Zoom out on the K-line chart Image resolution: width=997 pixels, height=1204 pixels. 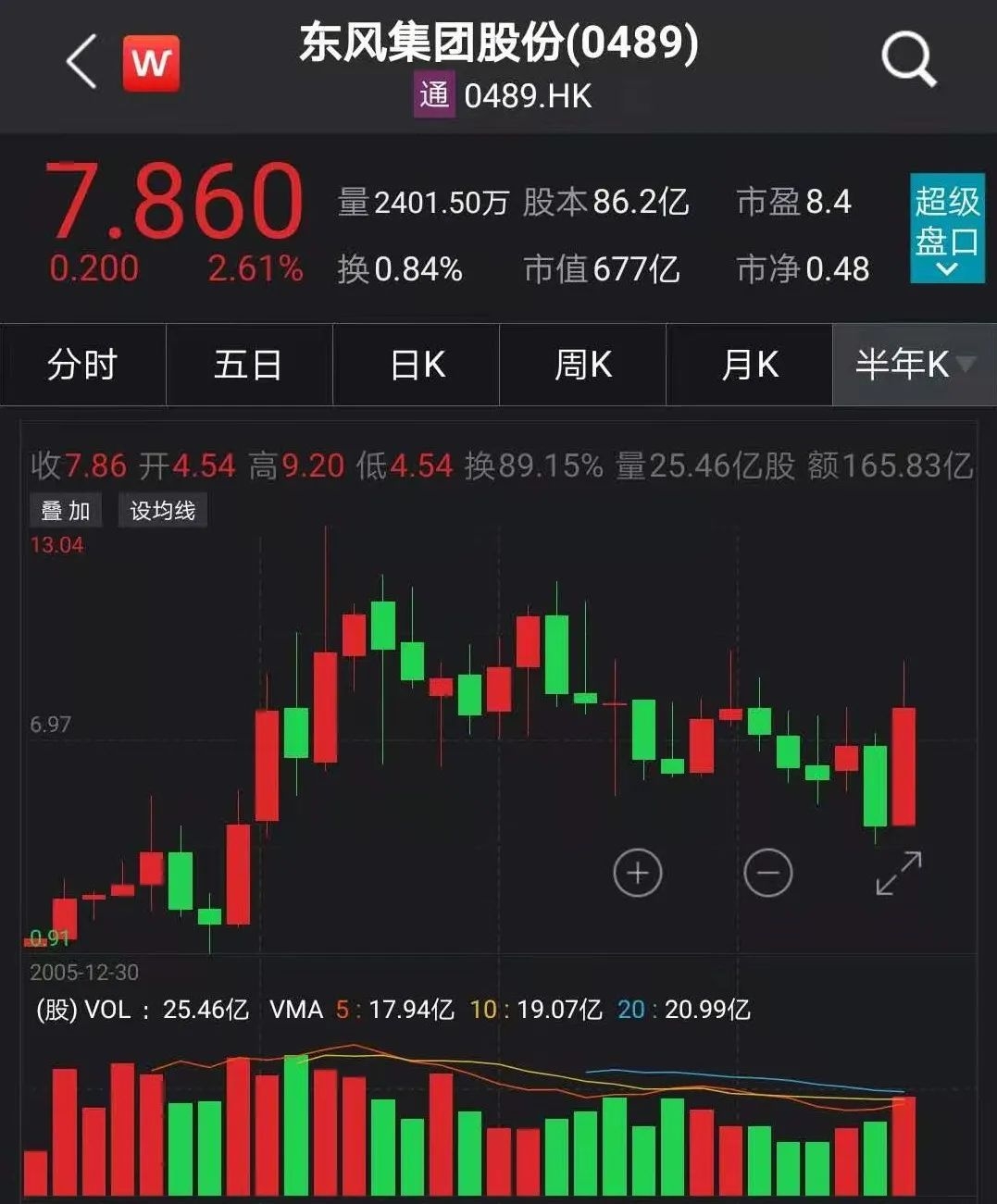pos(768,872)
